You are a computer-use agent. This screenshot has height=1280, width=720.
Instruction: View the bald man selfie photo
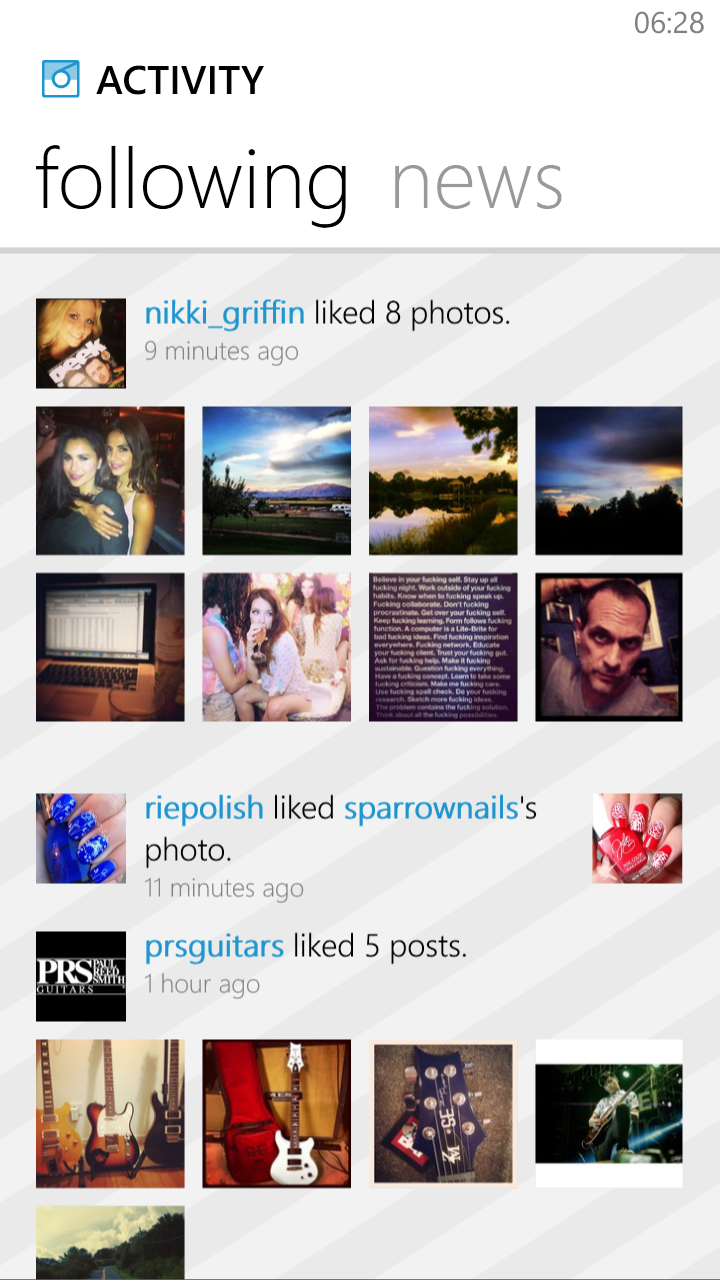(x=609, y=647)
